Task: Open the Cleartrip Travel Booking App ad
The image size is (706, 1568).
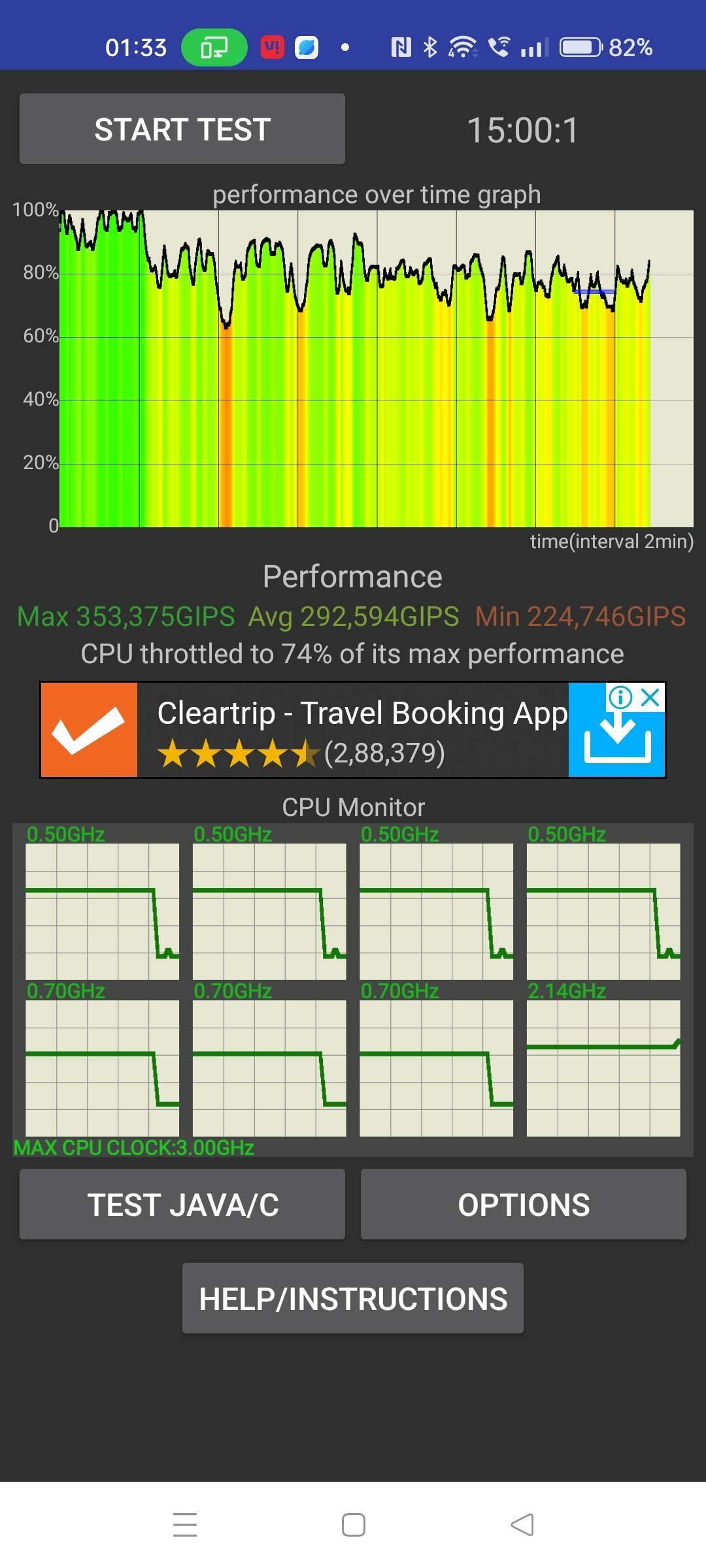Action: tap(353, 730)
